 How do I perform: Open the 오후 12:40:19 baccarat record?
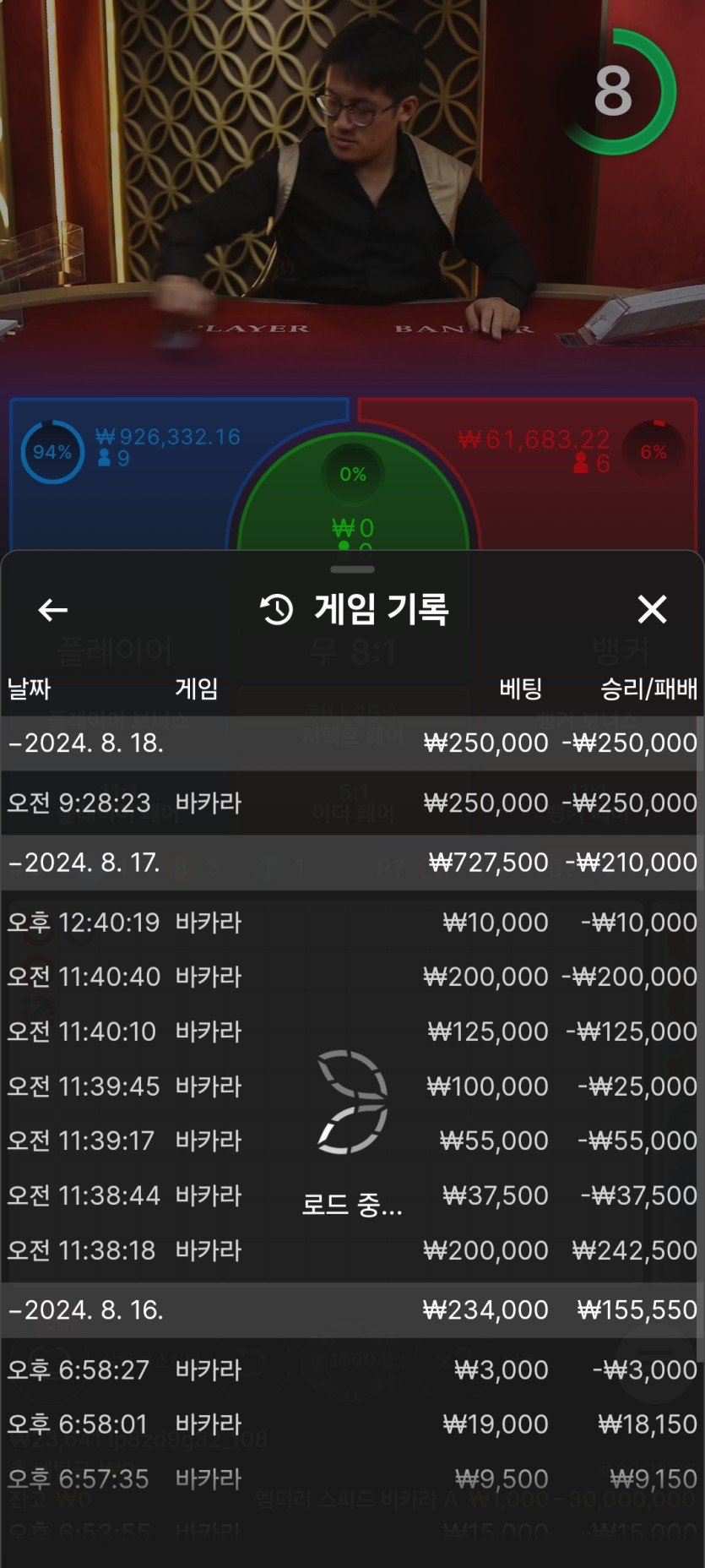(x=352, y=922)
